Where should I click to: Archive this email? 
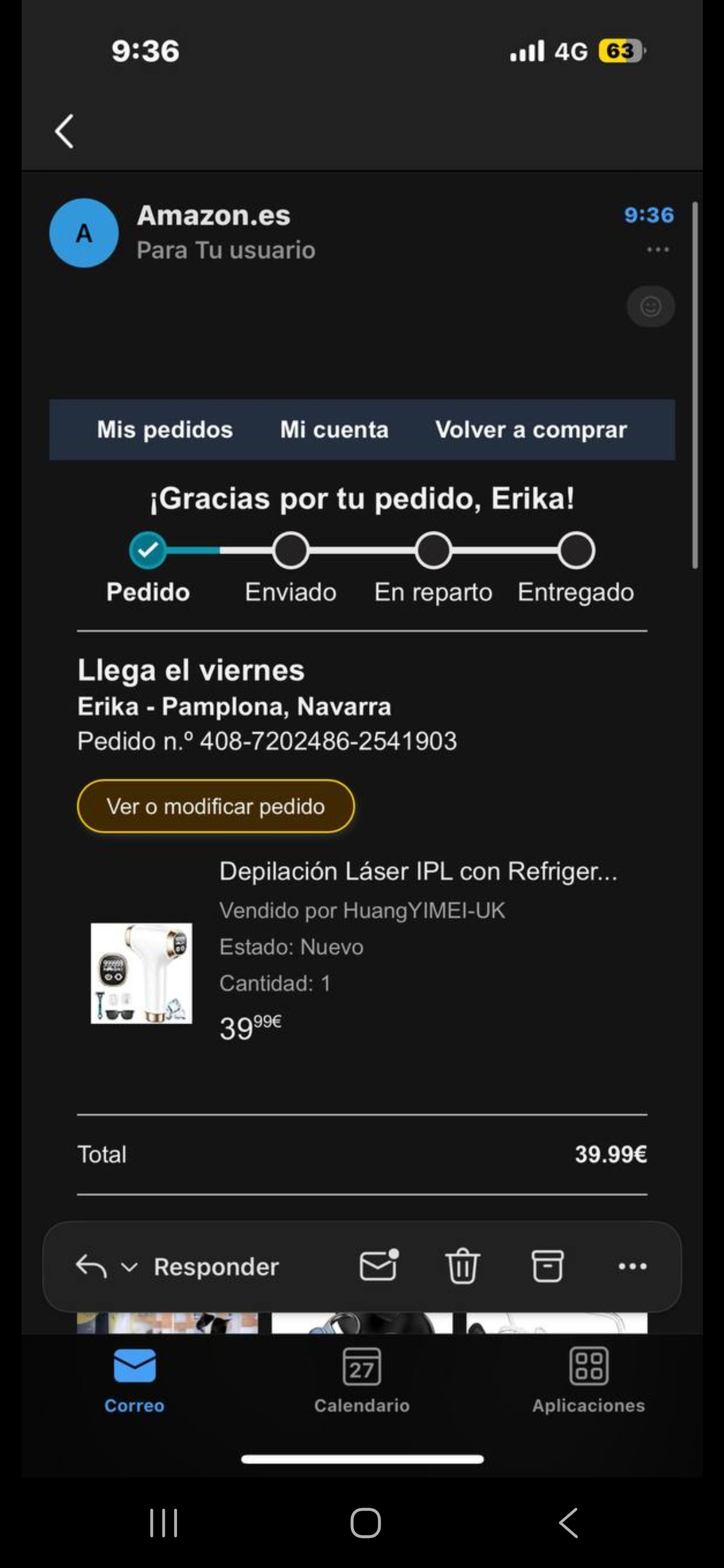coord(548,1266)
